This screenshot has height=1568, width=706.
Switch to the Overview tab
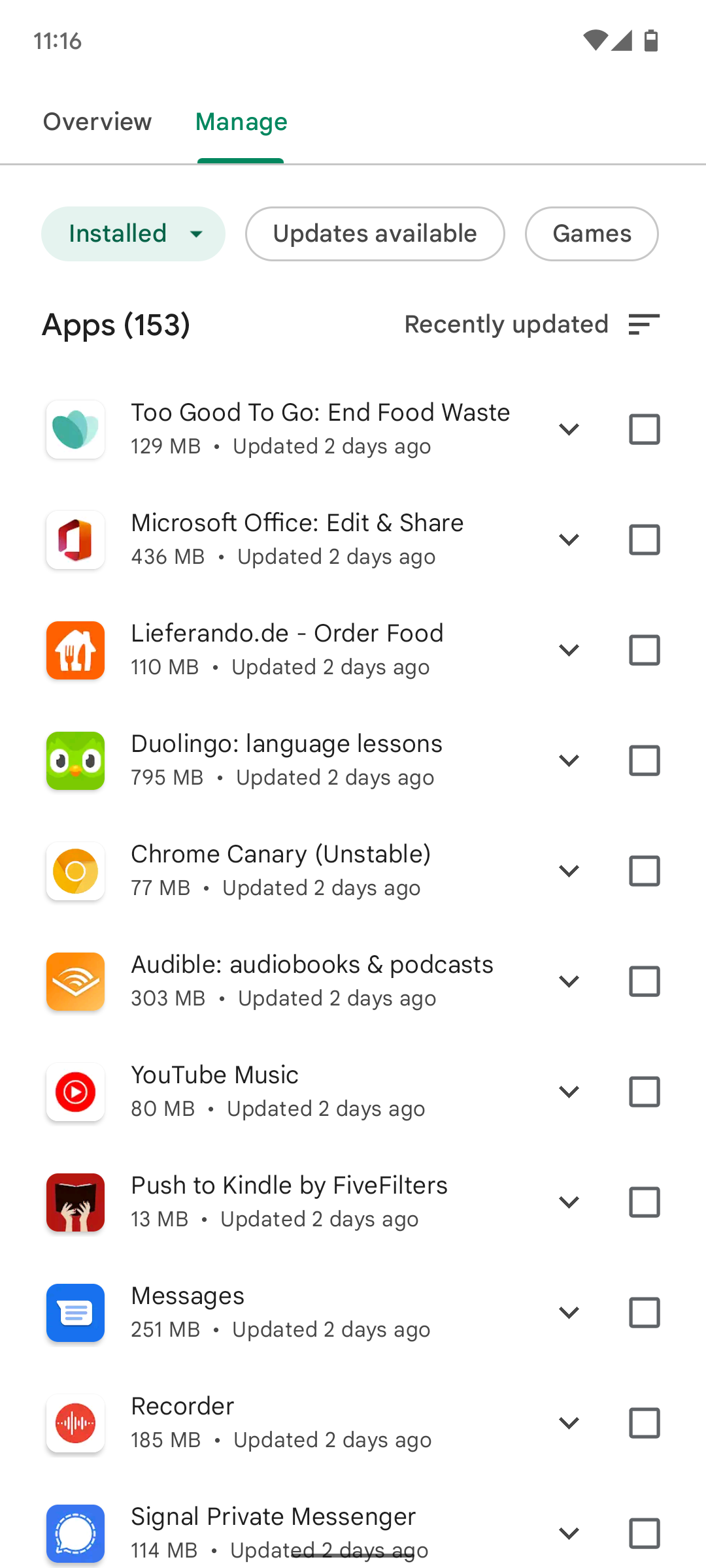(x=97, y=122)
